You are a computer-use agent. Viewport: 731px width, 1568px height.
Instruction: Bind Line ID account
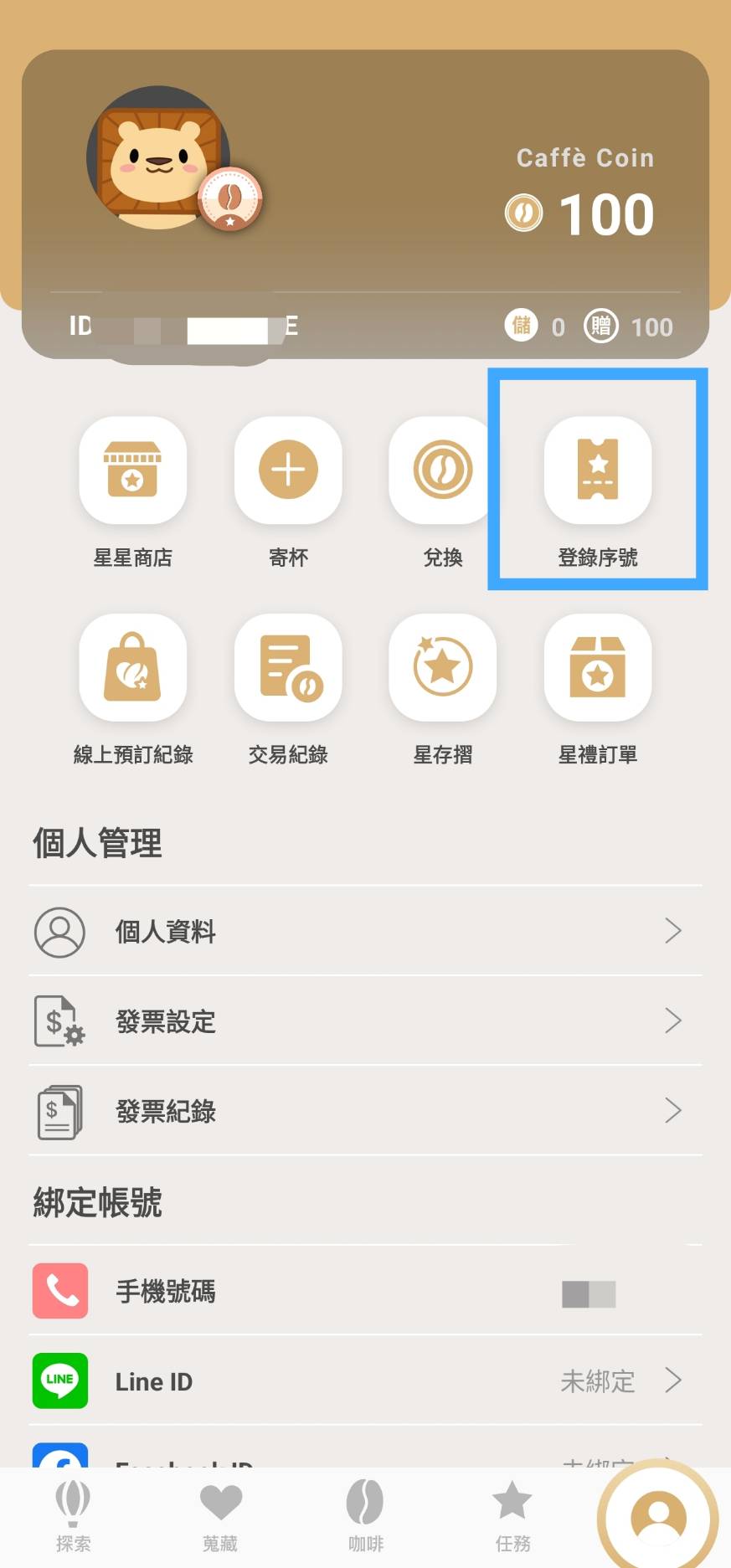point(365,1380)
